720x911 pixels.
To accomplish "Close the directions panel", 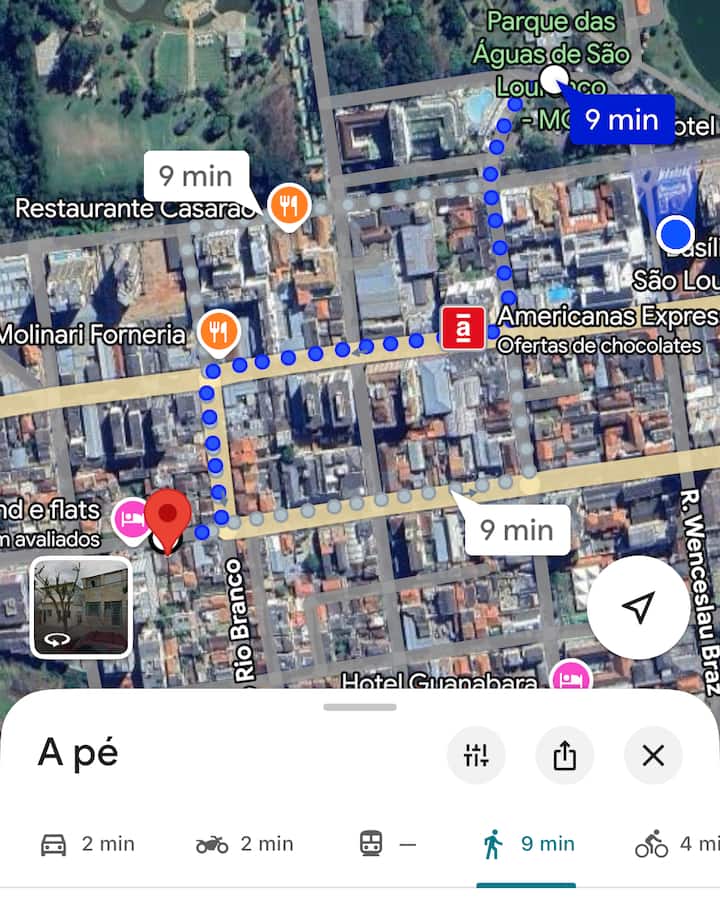I will pyautogui.click(x=653, y=755).
